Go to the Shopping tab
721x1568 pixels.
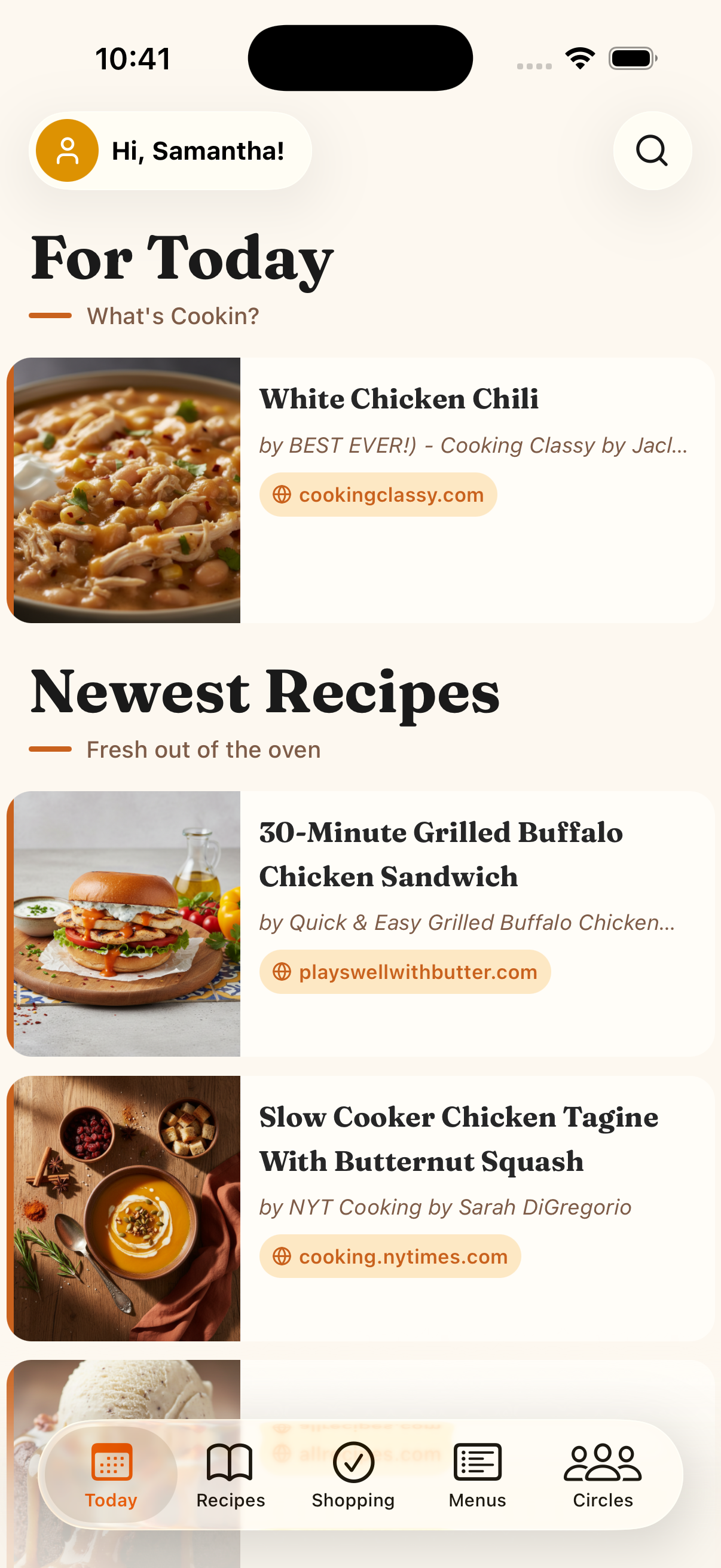point(353,1474)
